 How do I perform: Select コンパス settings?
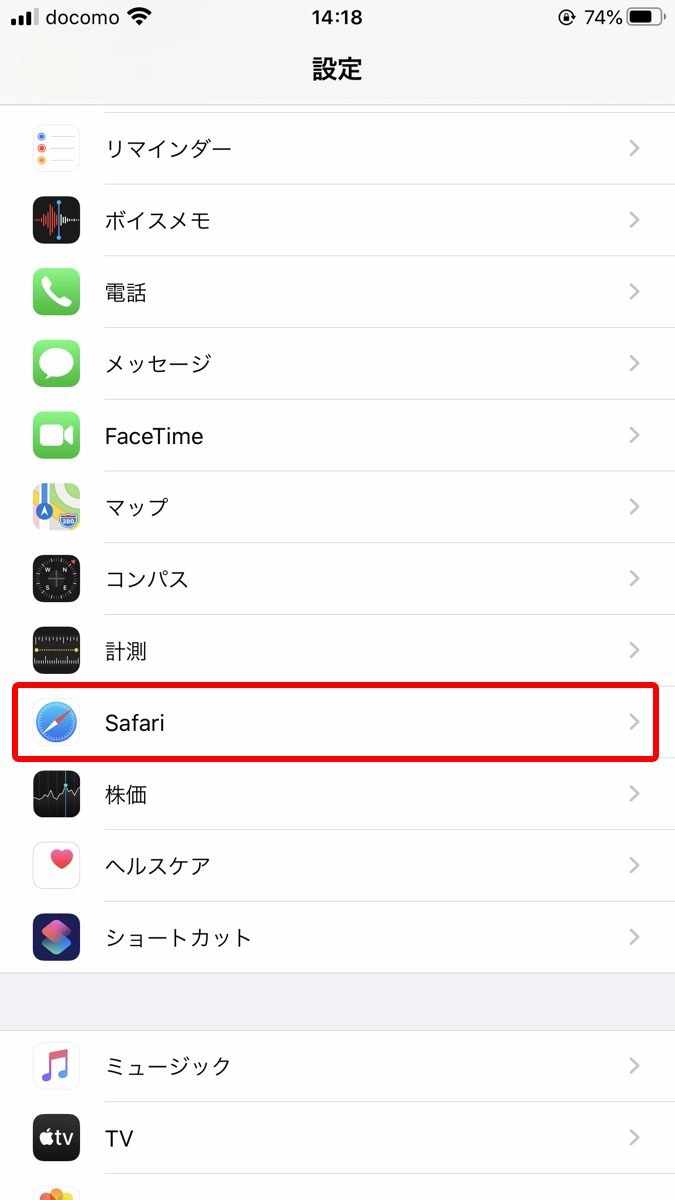point(337,579)
